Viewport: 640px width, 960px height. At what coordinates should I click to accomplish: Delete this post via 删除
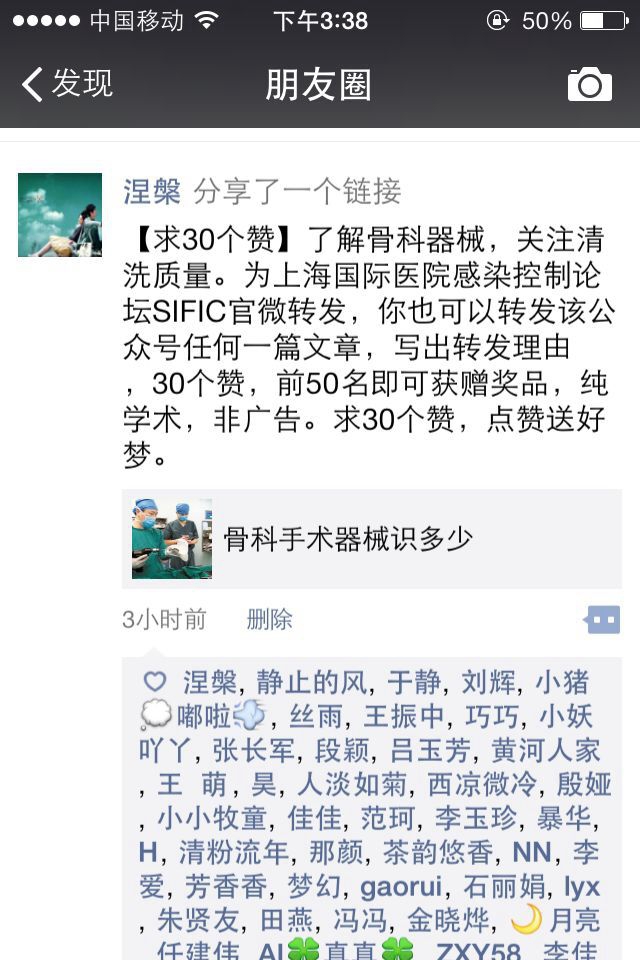(x=269, y=619)
